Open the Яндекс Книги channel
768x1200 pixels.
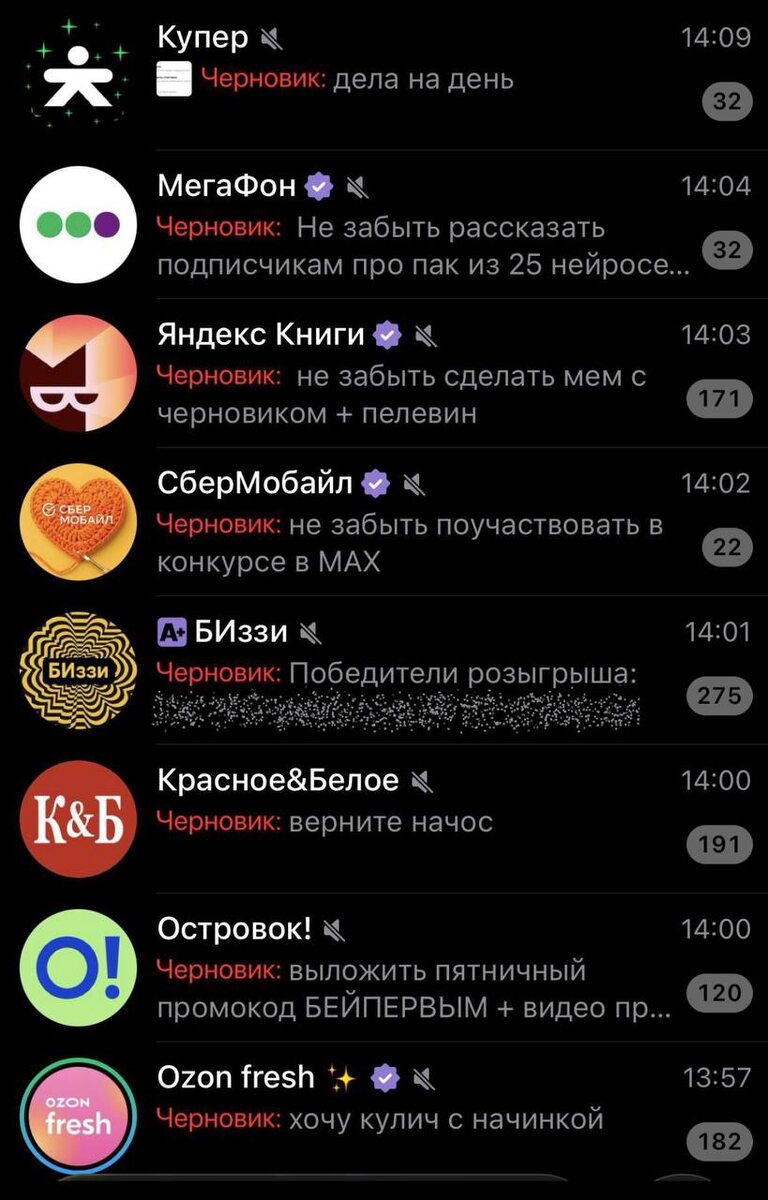click(400, 373)
